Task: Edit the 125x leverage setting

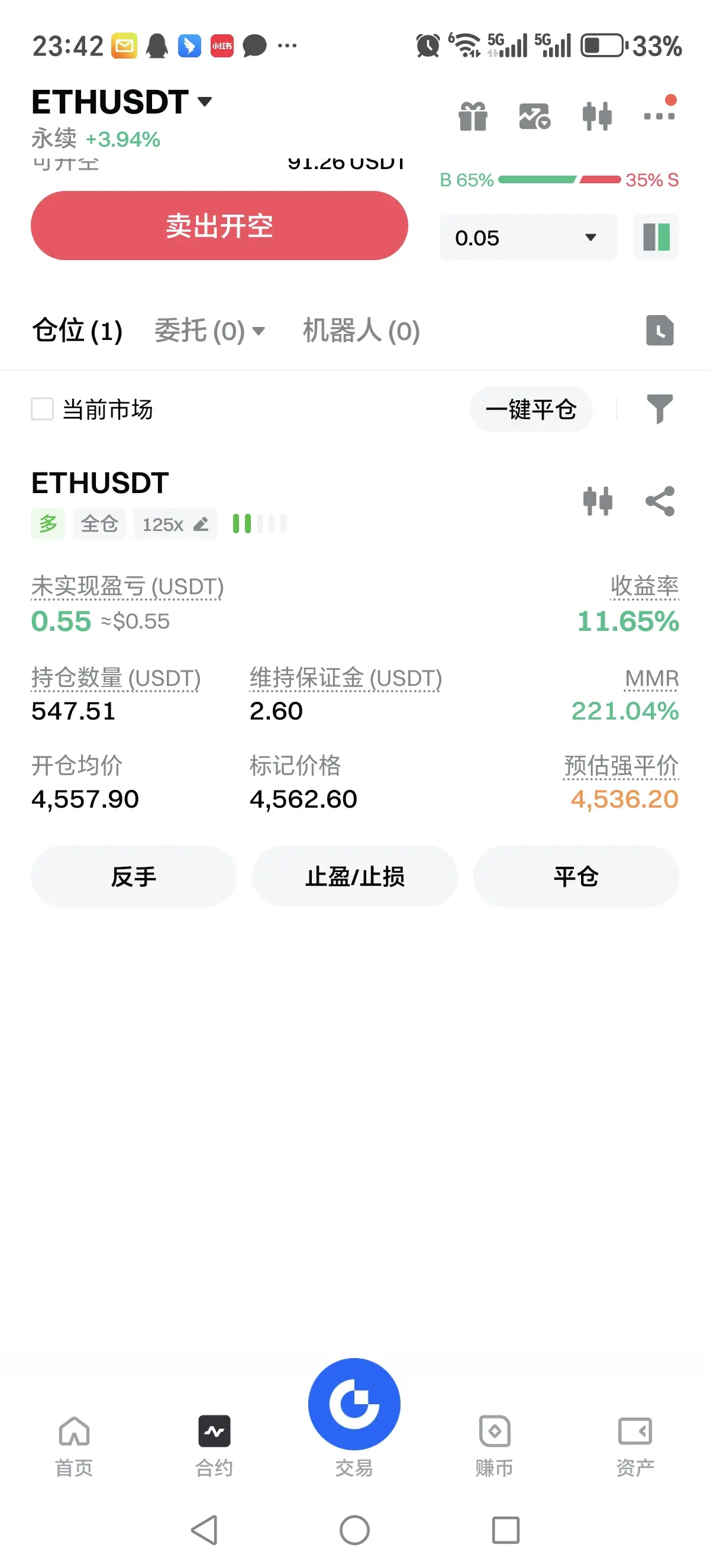Action: click(175, 524)
